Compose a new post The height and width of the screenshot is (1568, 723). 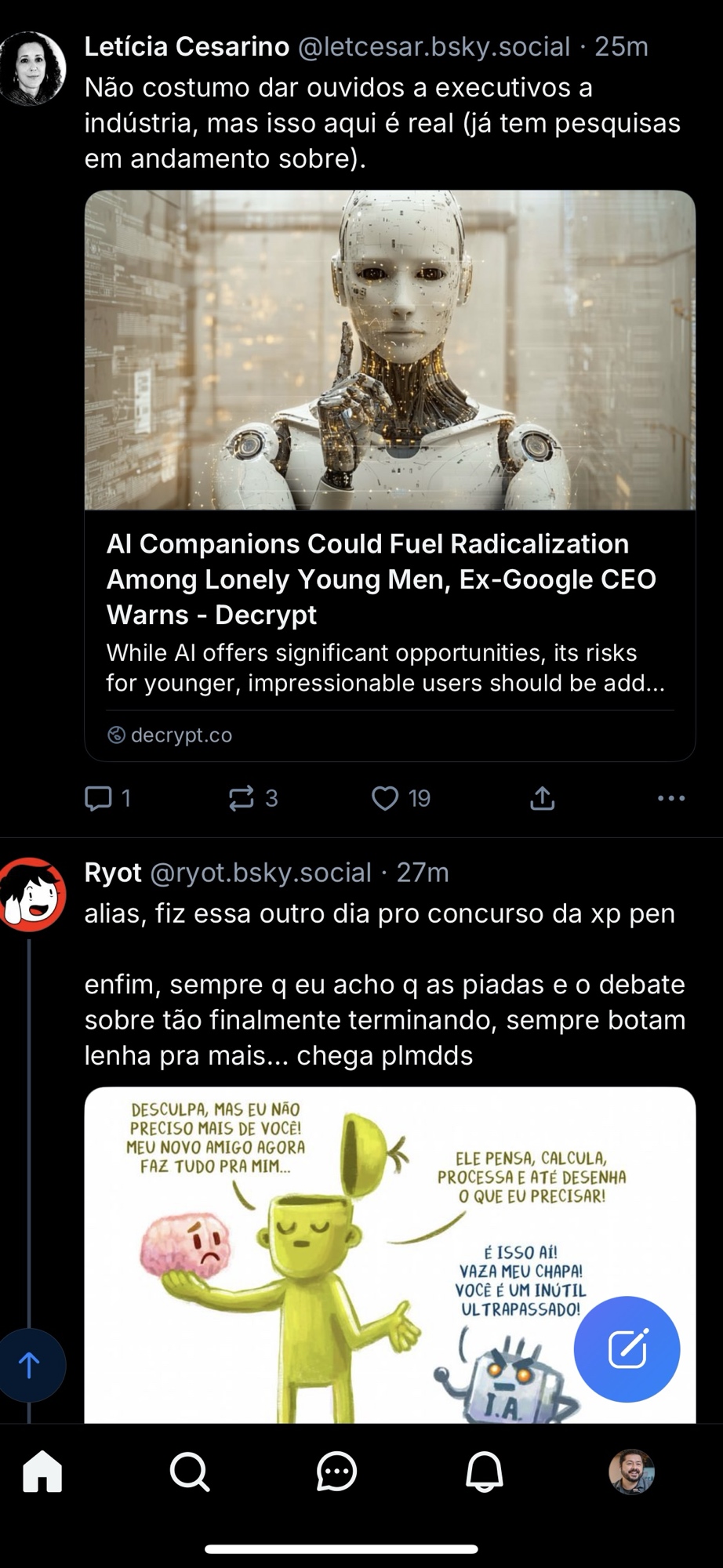[627, 1348]
